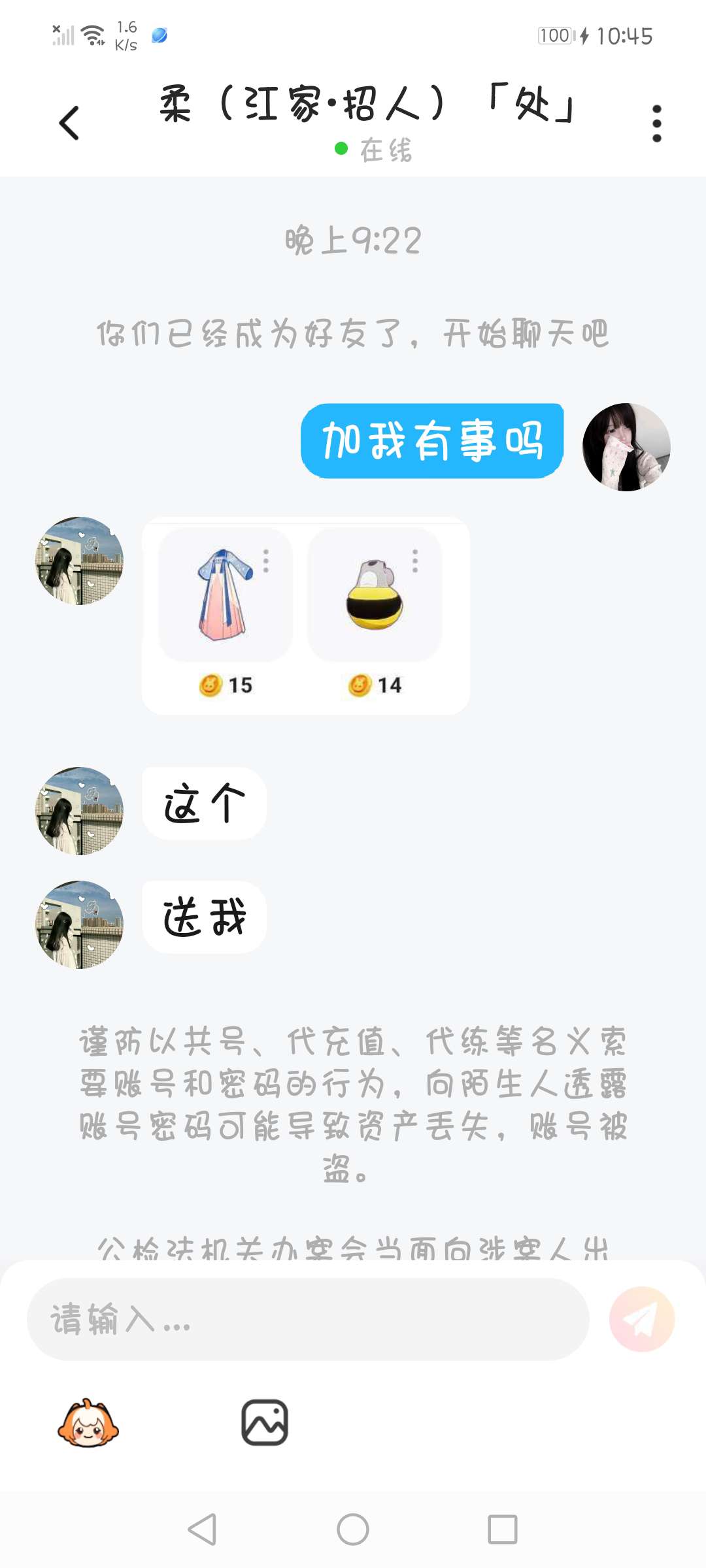Screen dimensions: 706x1568
Task: Open the emoji sticker picker
Action: click(88, 1422)
